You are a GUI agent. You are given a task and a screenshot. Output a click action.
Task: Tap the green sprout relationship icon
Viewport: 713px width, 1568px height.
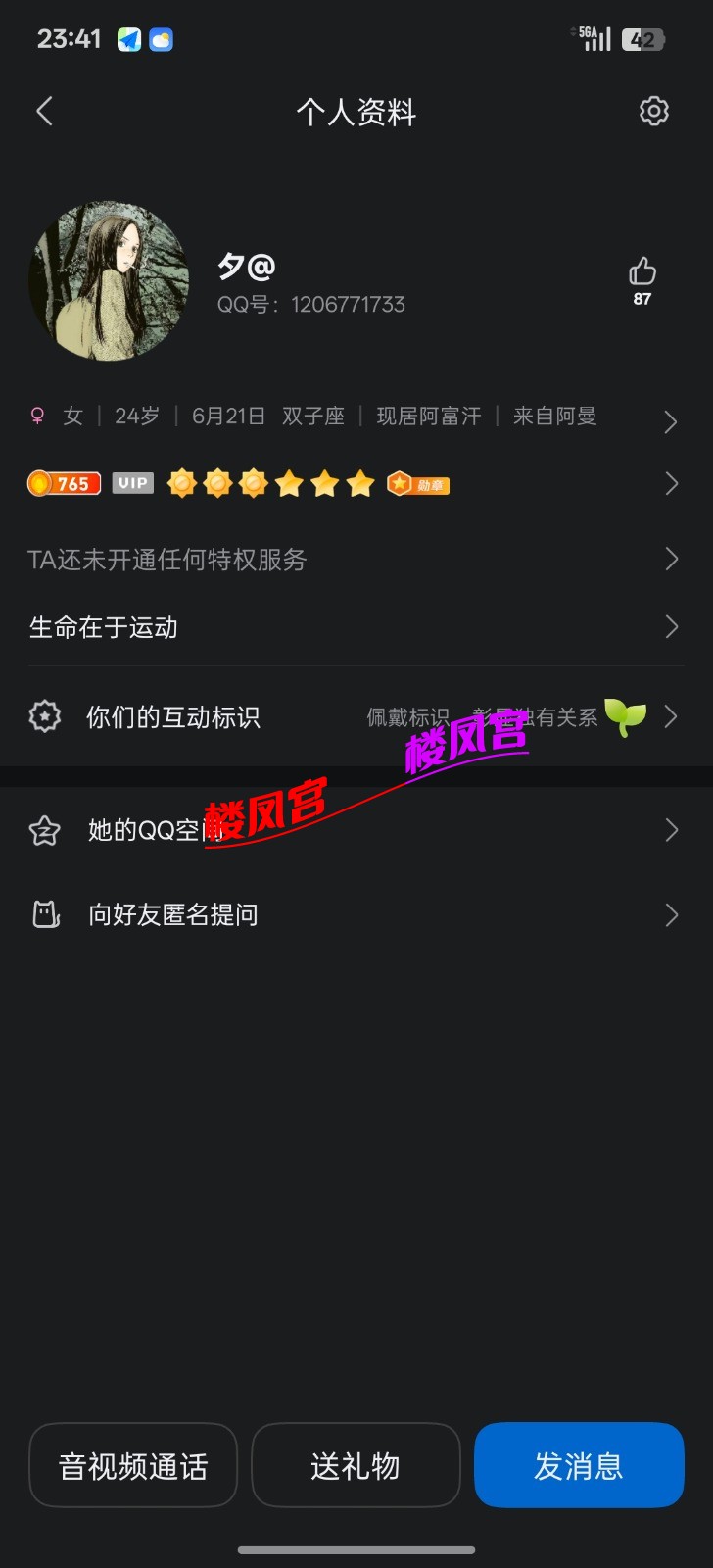(626, 716)
